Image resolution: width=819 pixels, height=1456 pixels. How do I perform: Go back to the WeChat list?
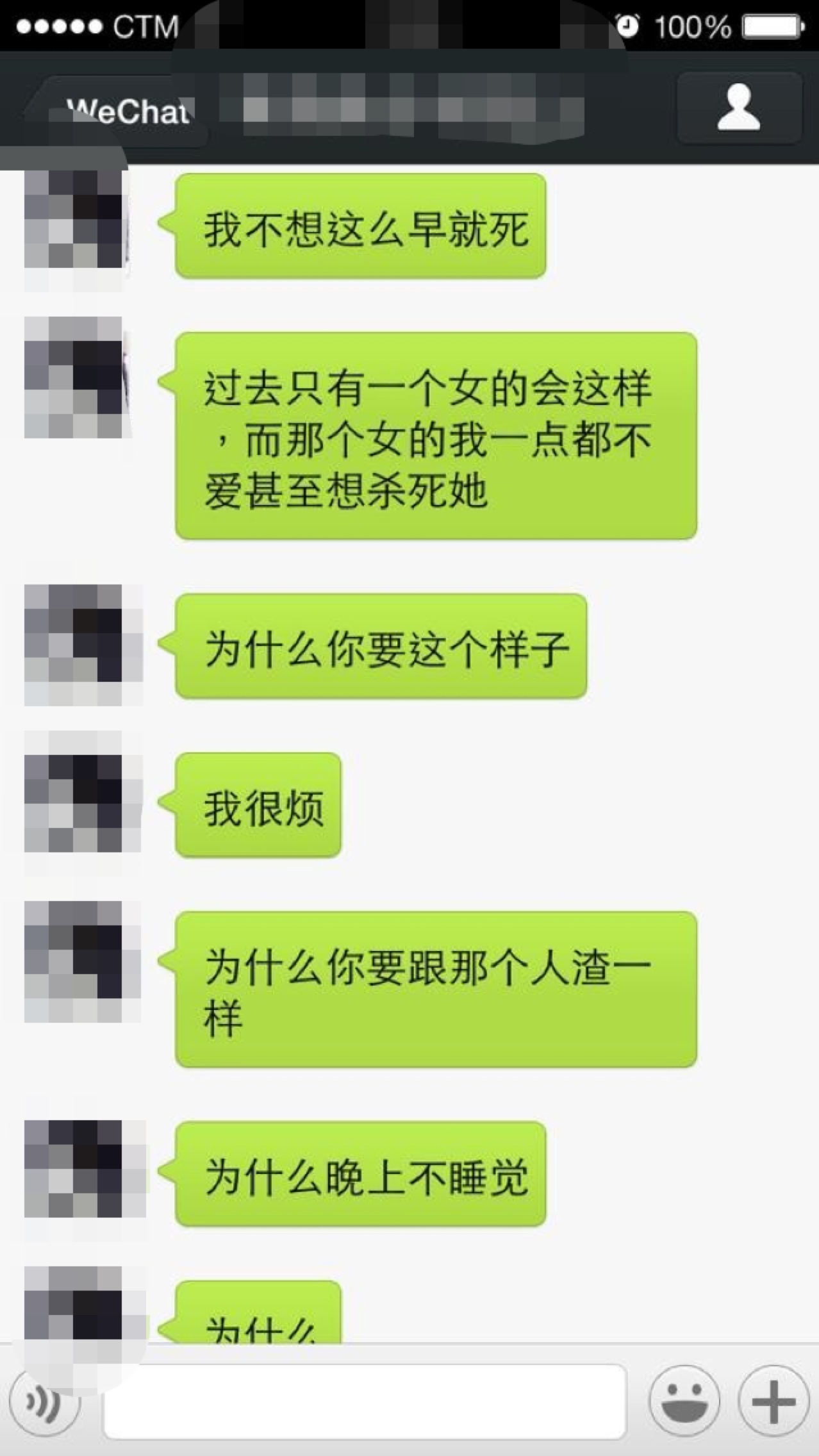click(115, 110)
